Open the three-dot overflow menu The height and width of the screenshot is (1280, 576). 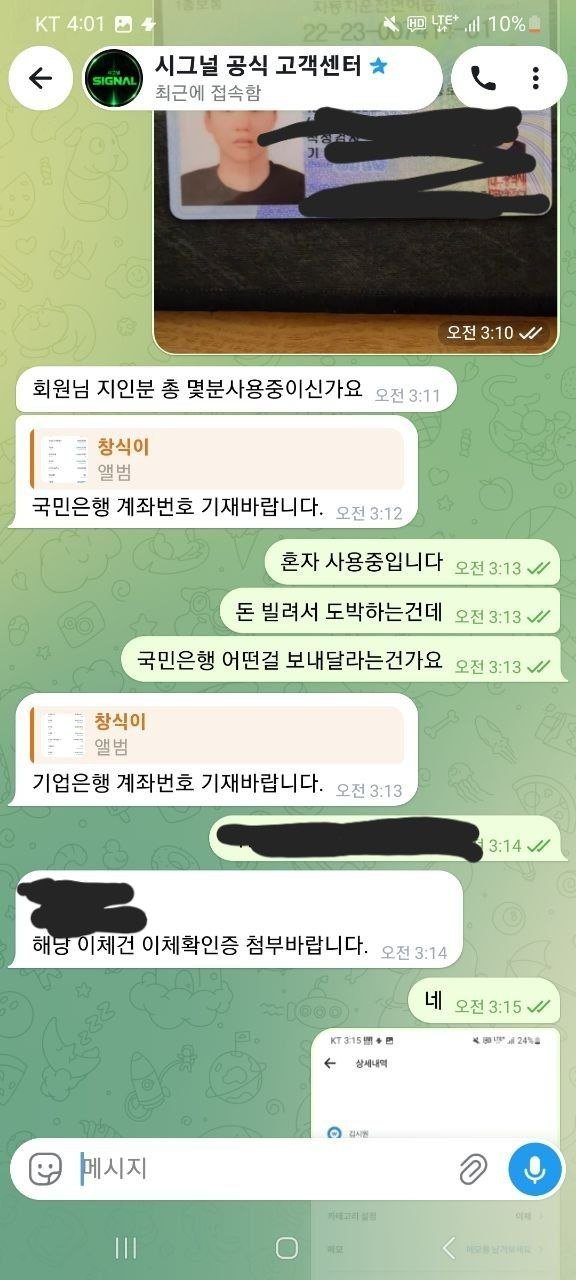pyautogui.click(x=537, y=78)
